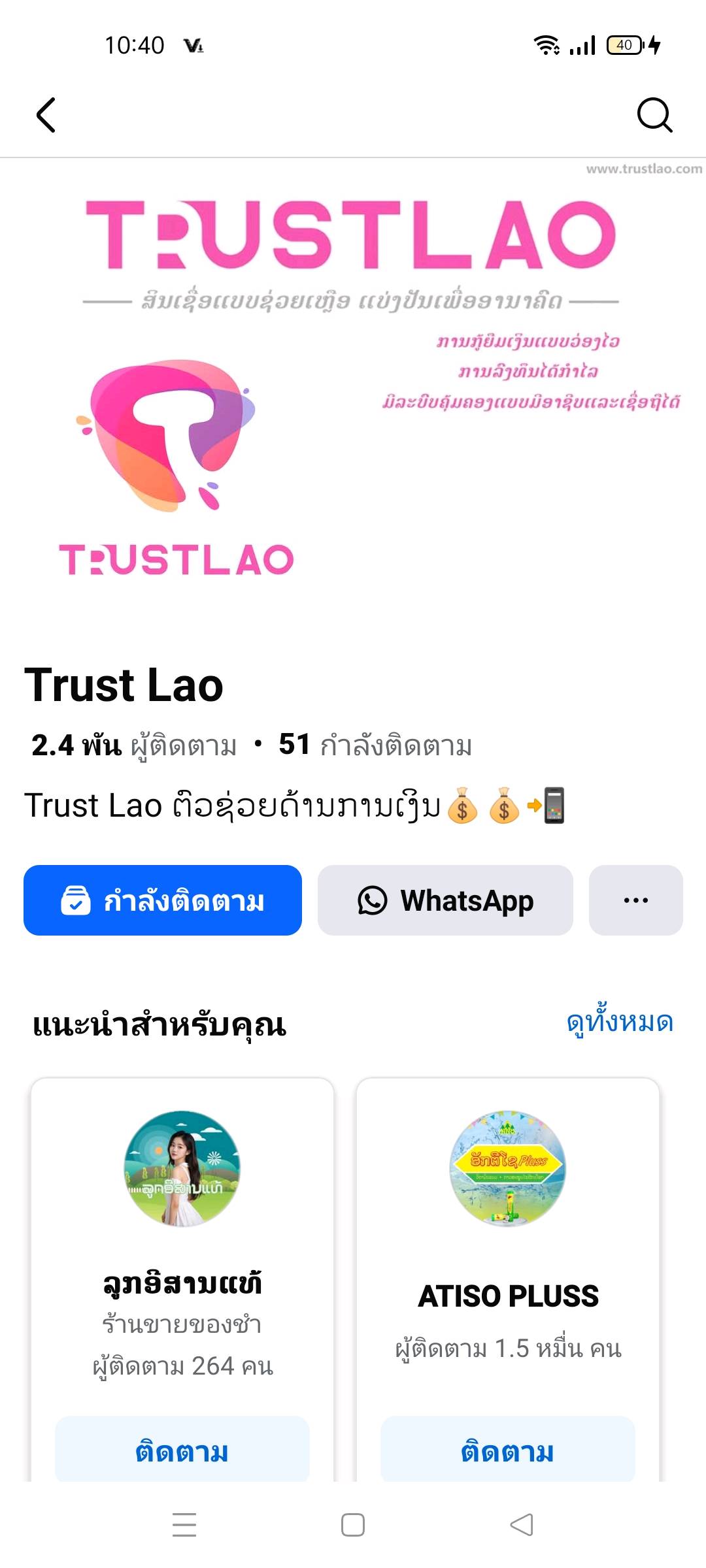Image resolution: width=706 pixels, height=1568 pixels.
Task: Tap the blue กำลังติดตาม following button
Action: 163,900
